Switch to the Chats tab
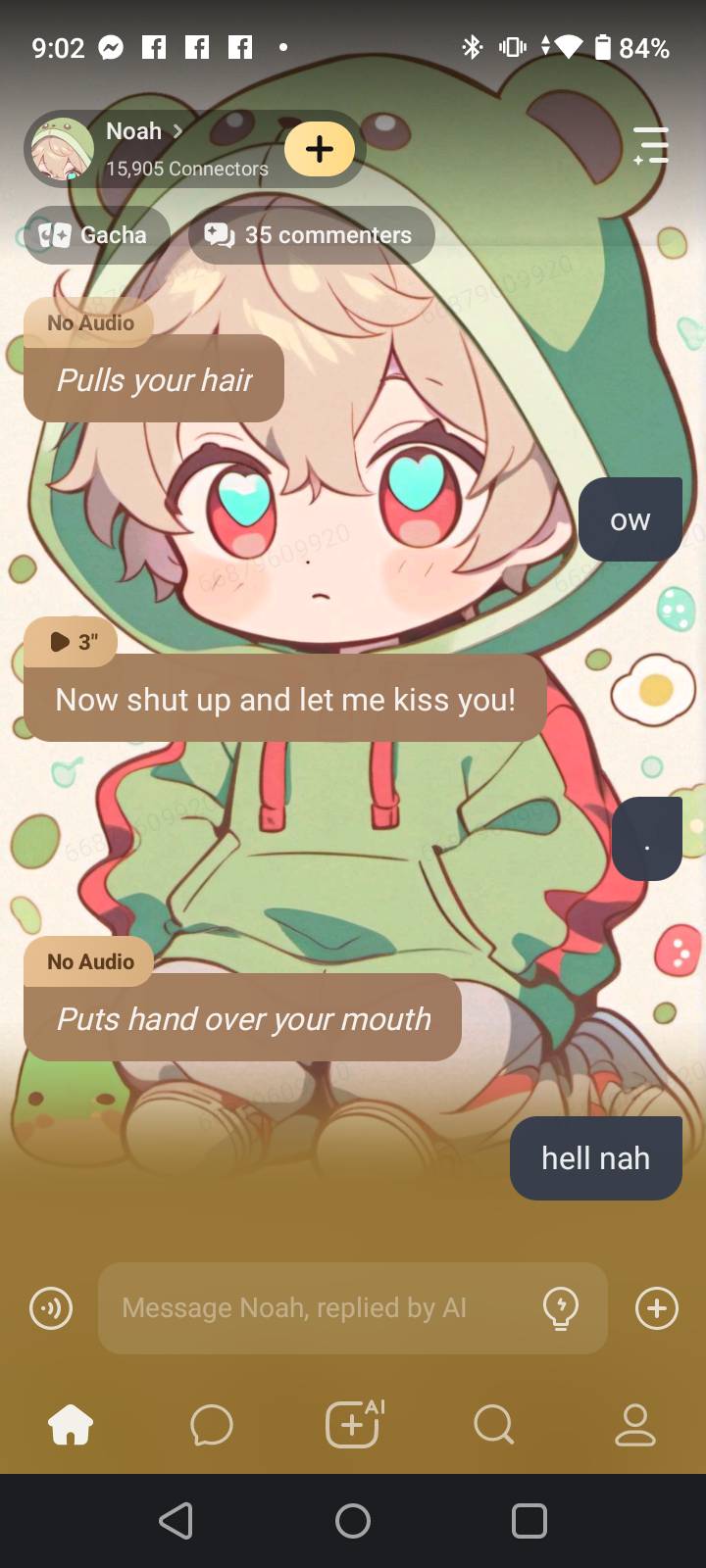Image resolution: width=706 pixels, height=1568 pixels. (212, 1425)
